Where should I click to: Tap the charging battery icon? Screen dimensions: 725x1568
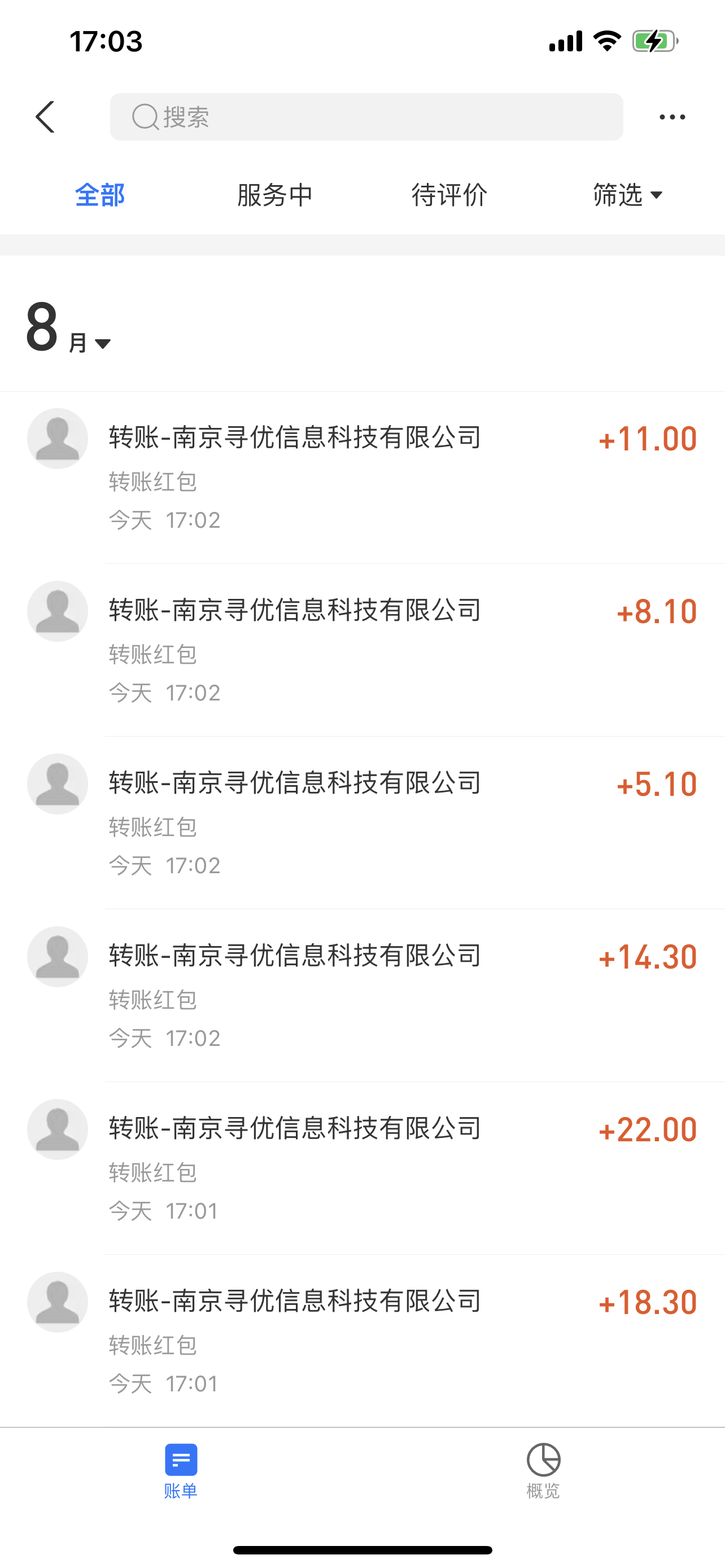[654, 40]
